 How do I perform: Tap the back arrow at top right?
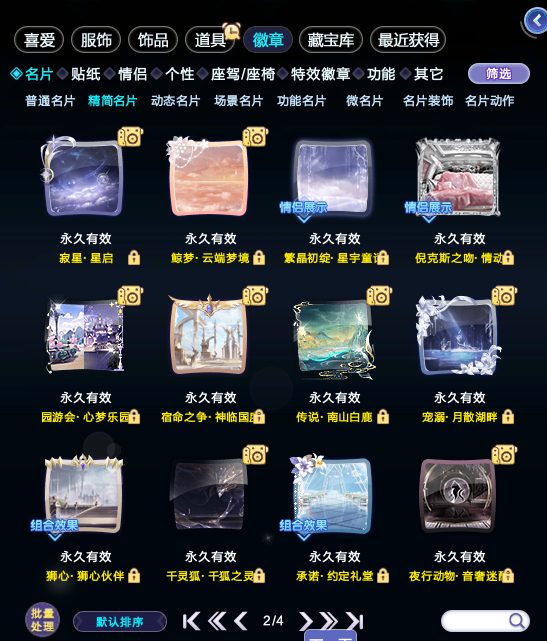[536, 20]
